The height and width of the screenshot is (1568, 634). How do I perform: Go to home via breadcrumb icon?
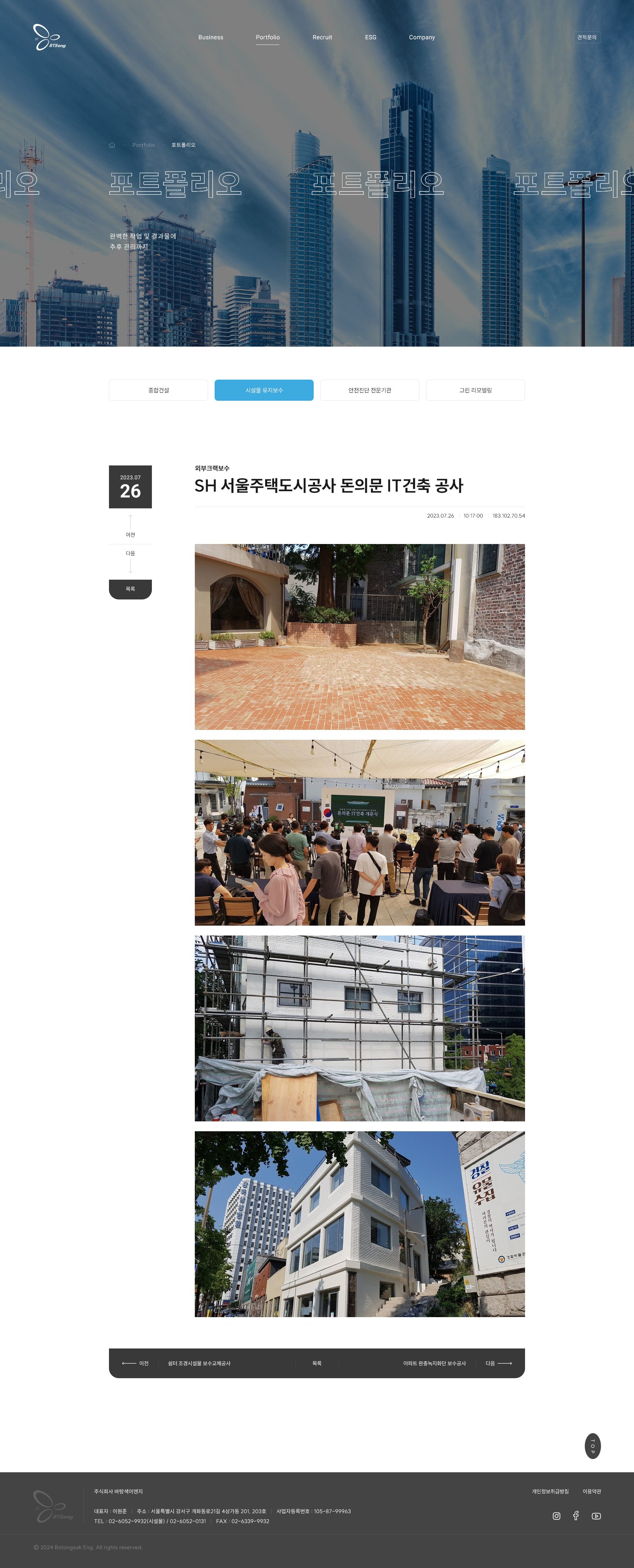pos(112,145)
